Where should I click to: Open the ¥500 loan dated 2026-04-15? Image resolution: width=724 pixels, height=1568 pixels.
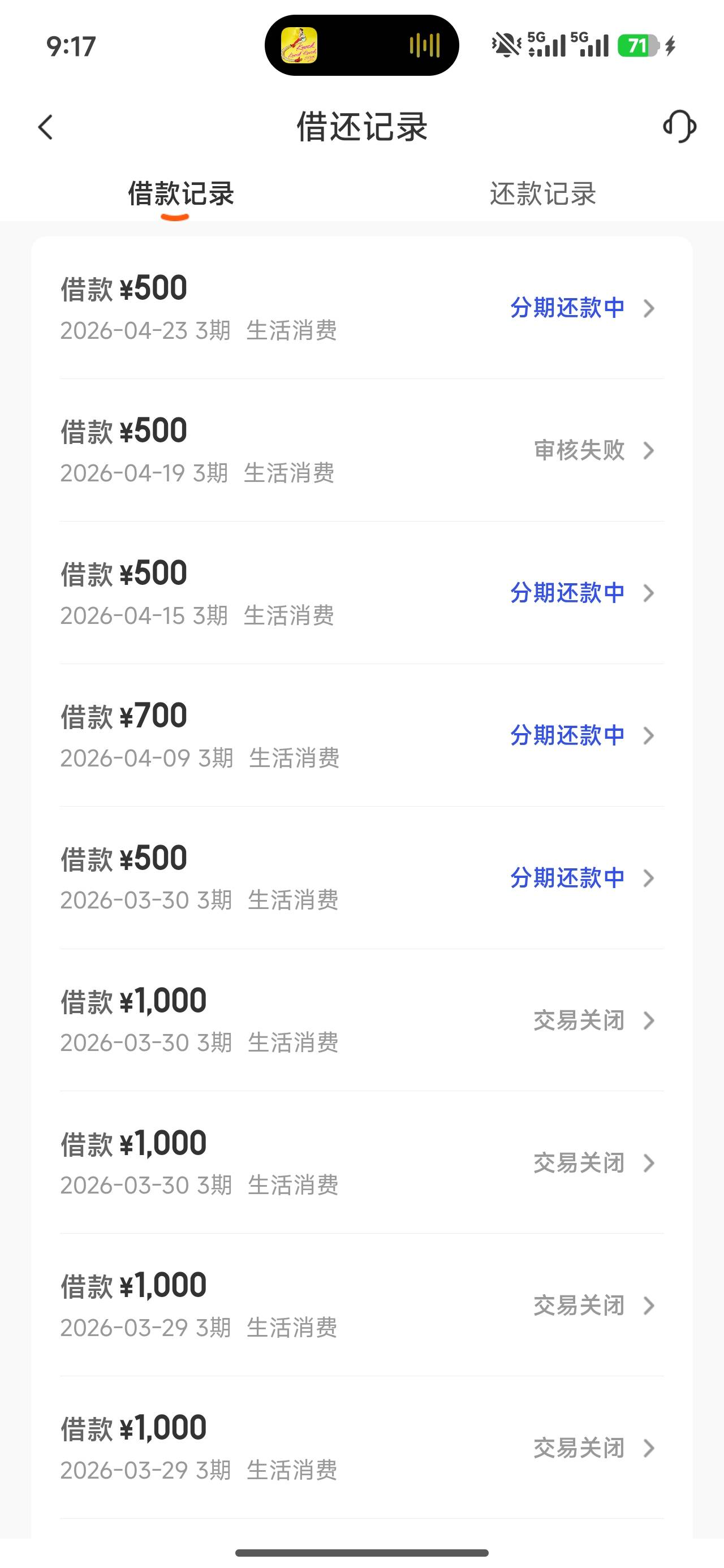tap(361, 593)
